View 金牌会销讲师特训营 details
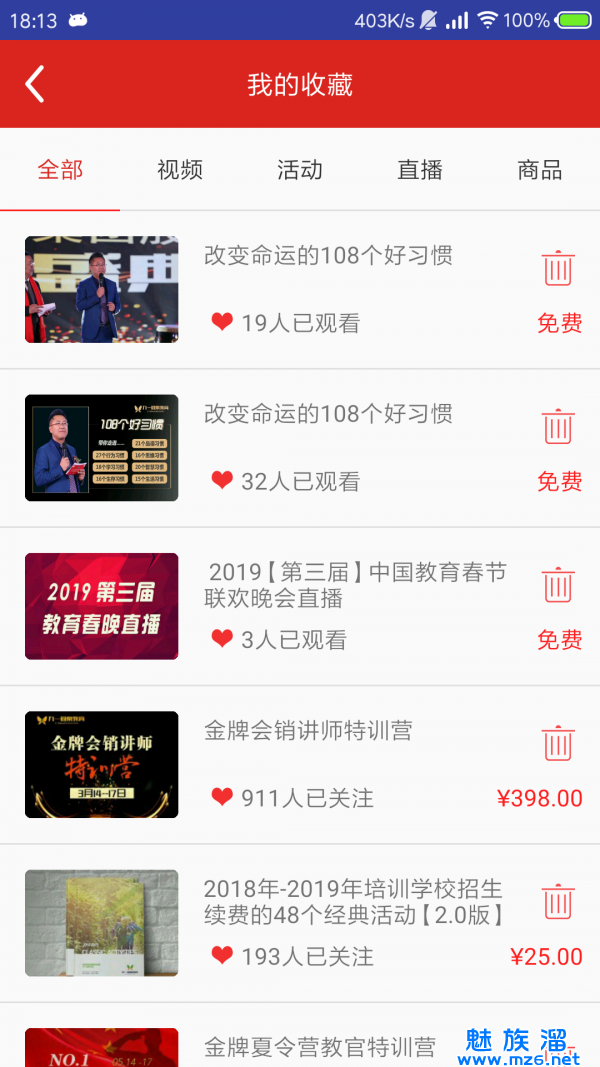The height and width of the screenshot is (1067, 600). point(308,731)
